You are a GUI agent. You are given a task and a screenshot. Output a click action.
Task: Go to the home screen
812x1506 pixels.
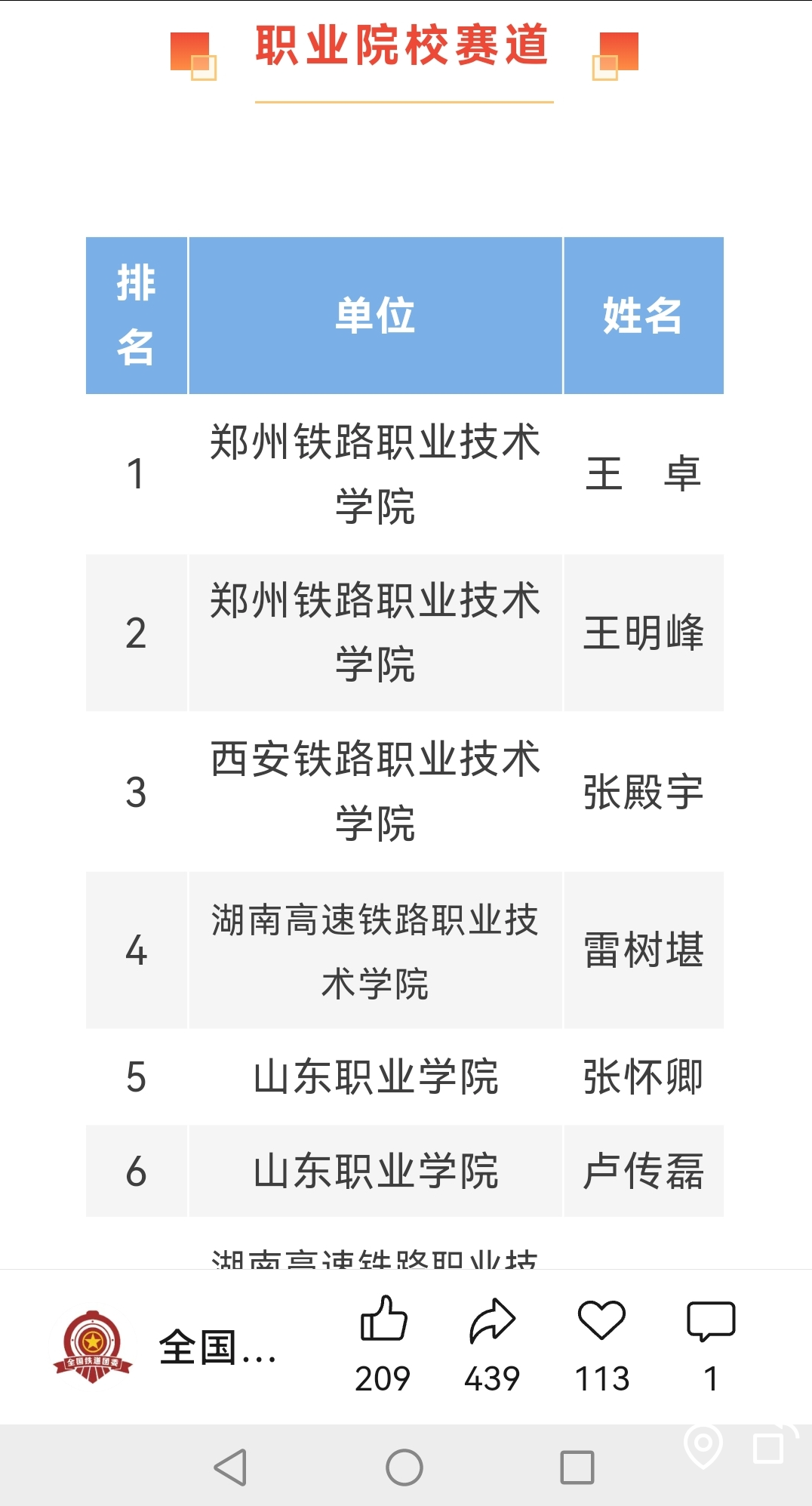[404, 1468]
